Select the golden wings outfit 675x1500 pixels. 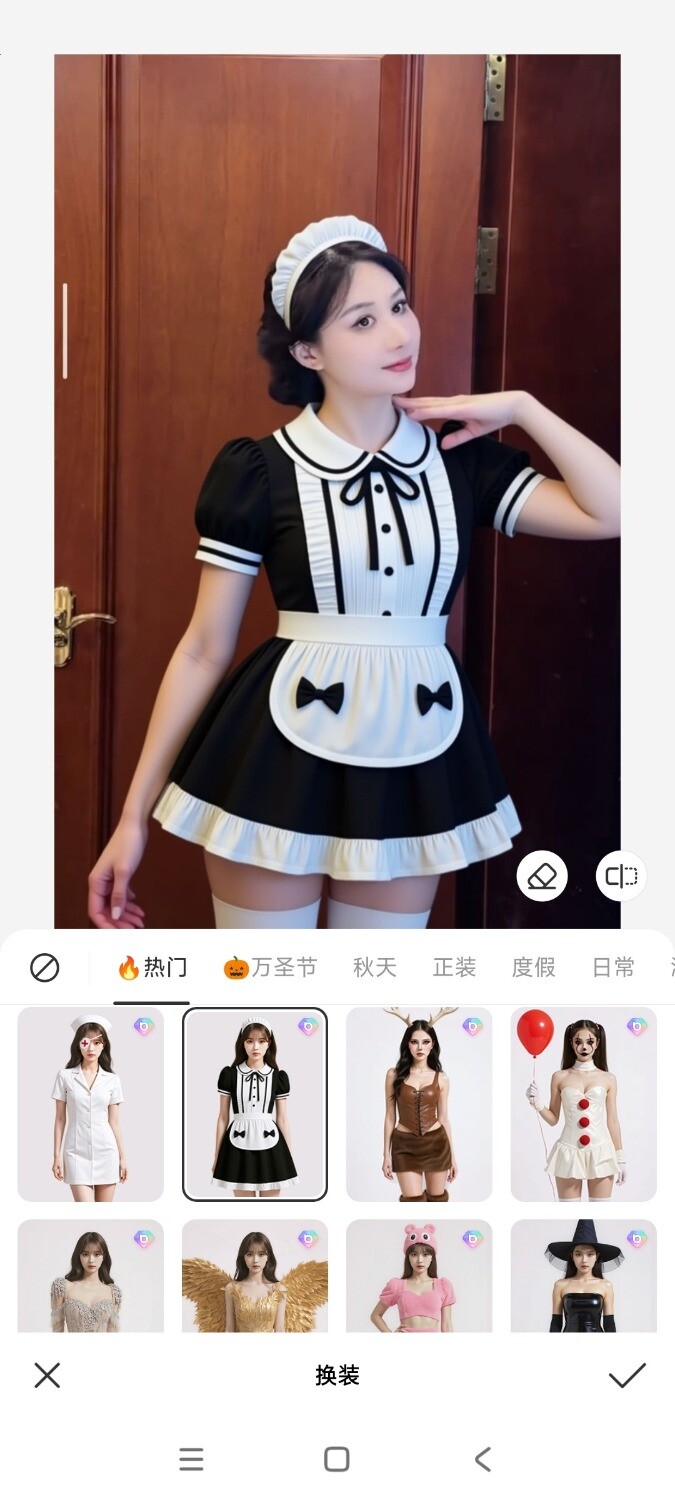pyautogui.click(x=255, y=1276)
